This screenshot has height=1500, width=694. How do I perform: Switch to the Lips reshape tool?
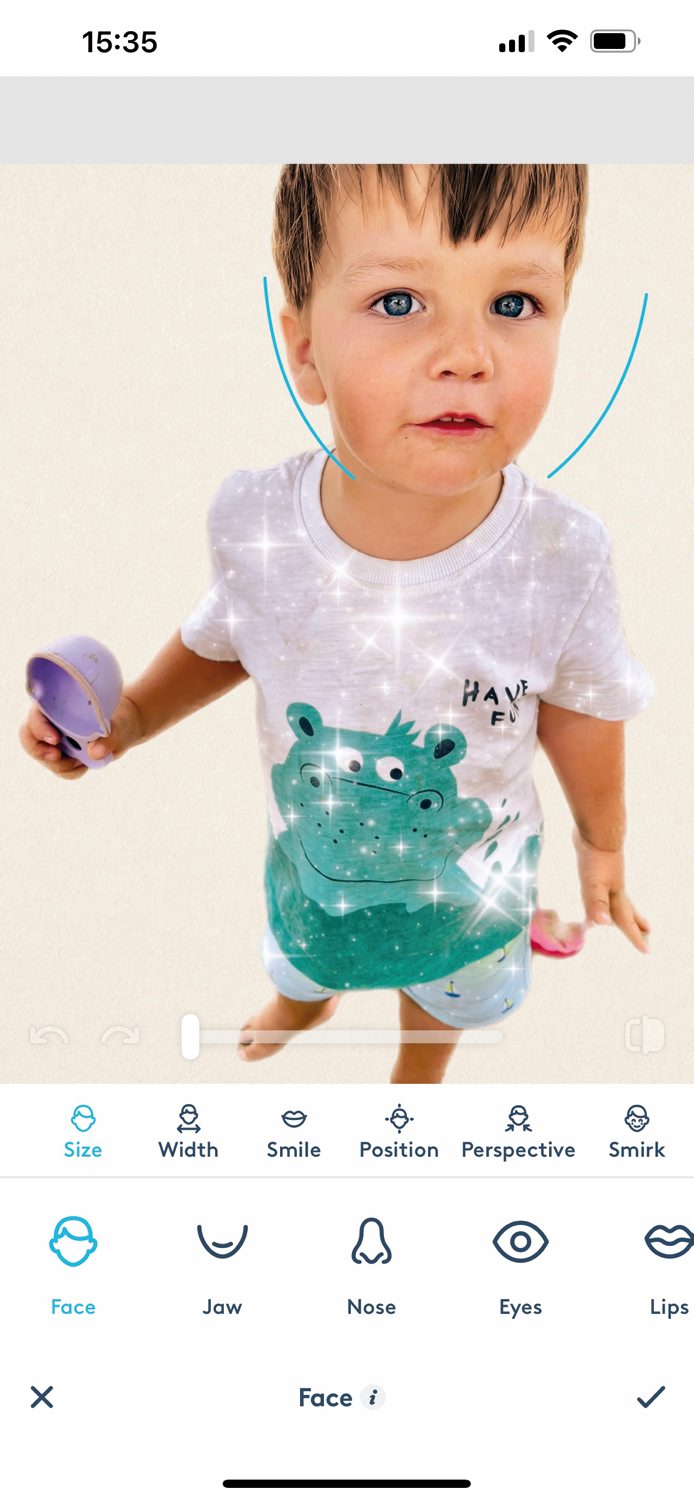(668, 1264)
